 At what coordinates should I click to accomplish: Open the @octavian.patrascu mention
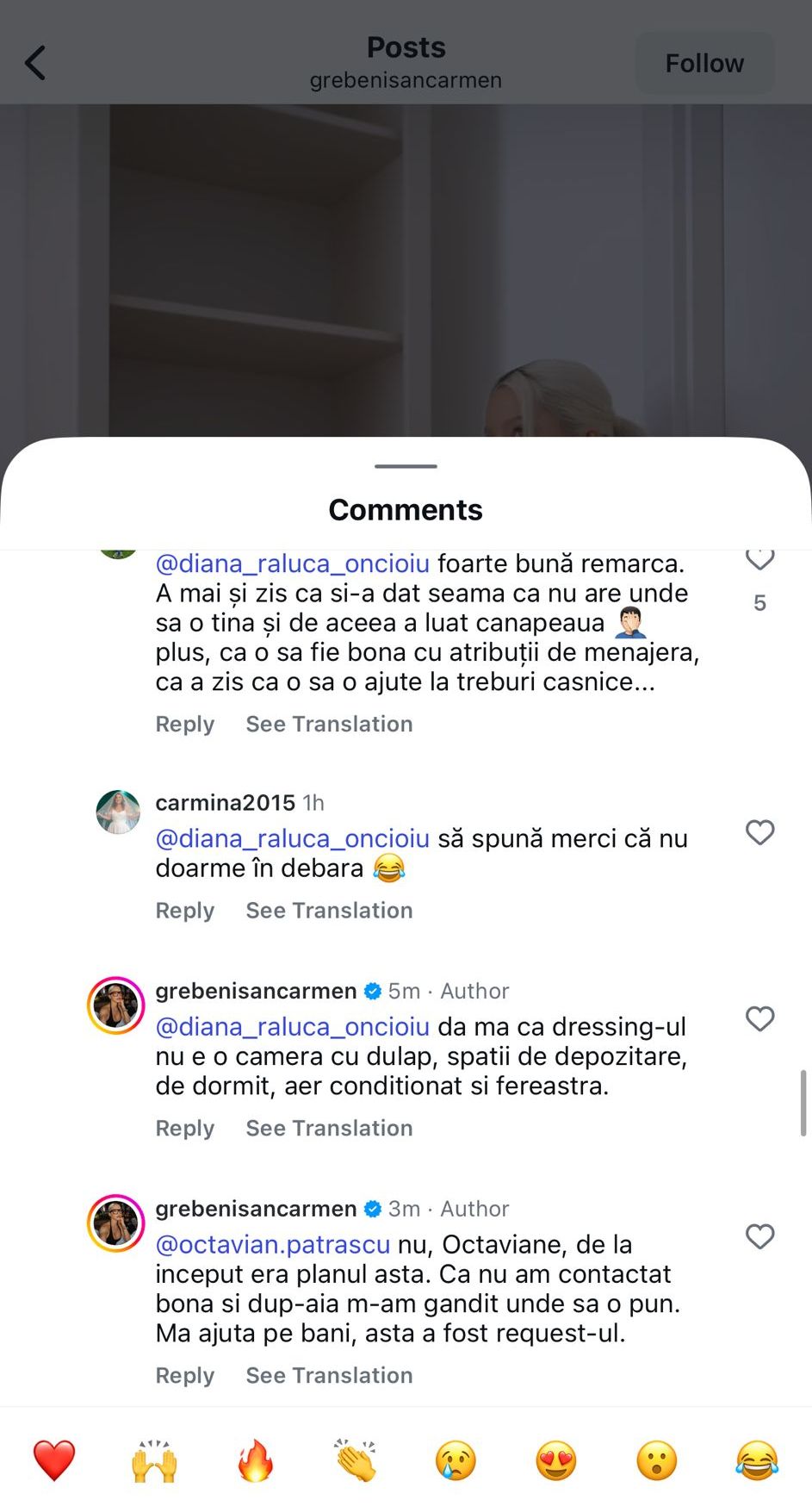[273, 1245]
